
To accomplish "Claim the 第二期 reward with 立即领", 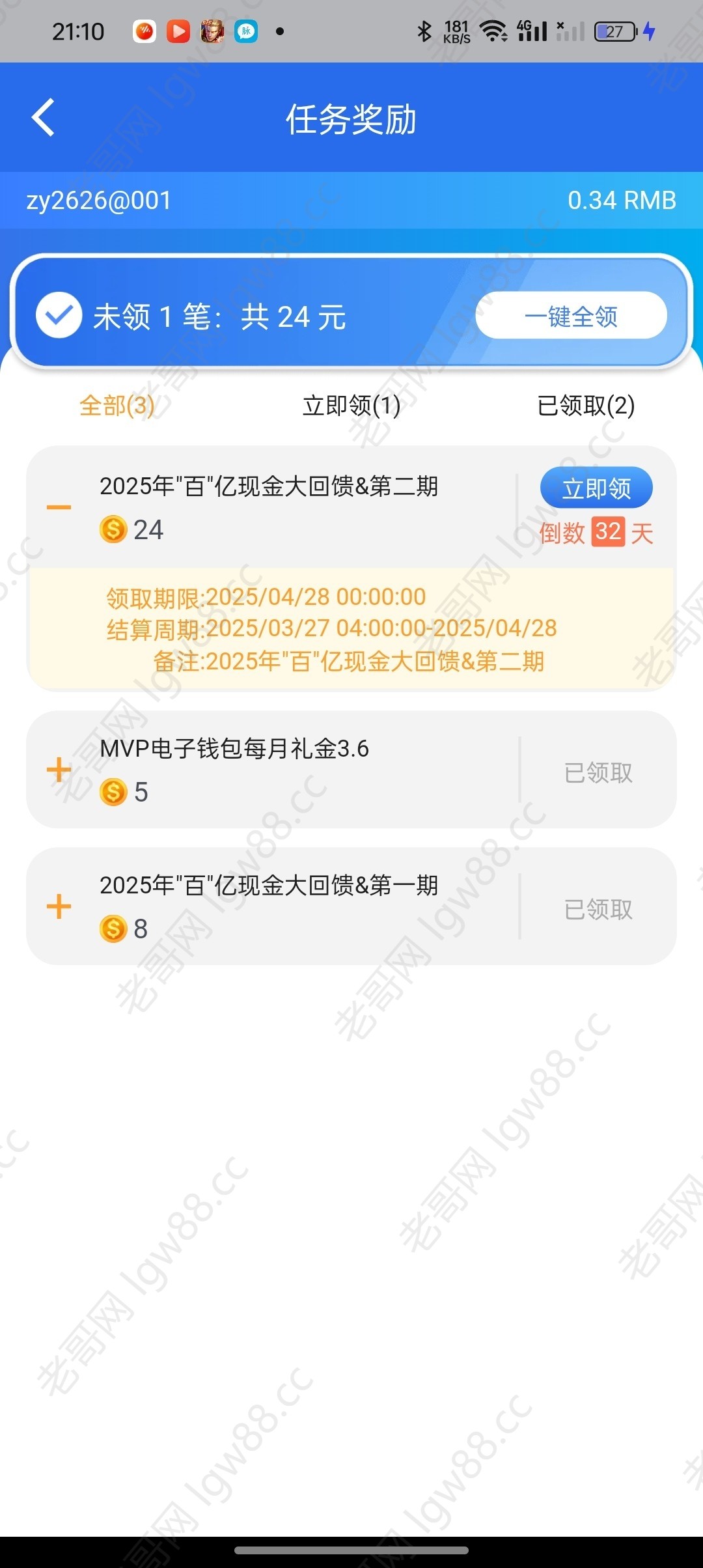I will pos(596,488).
